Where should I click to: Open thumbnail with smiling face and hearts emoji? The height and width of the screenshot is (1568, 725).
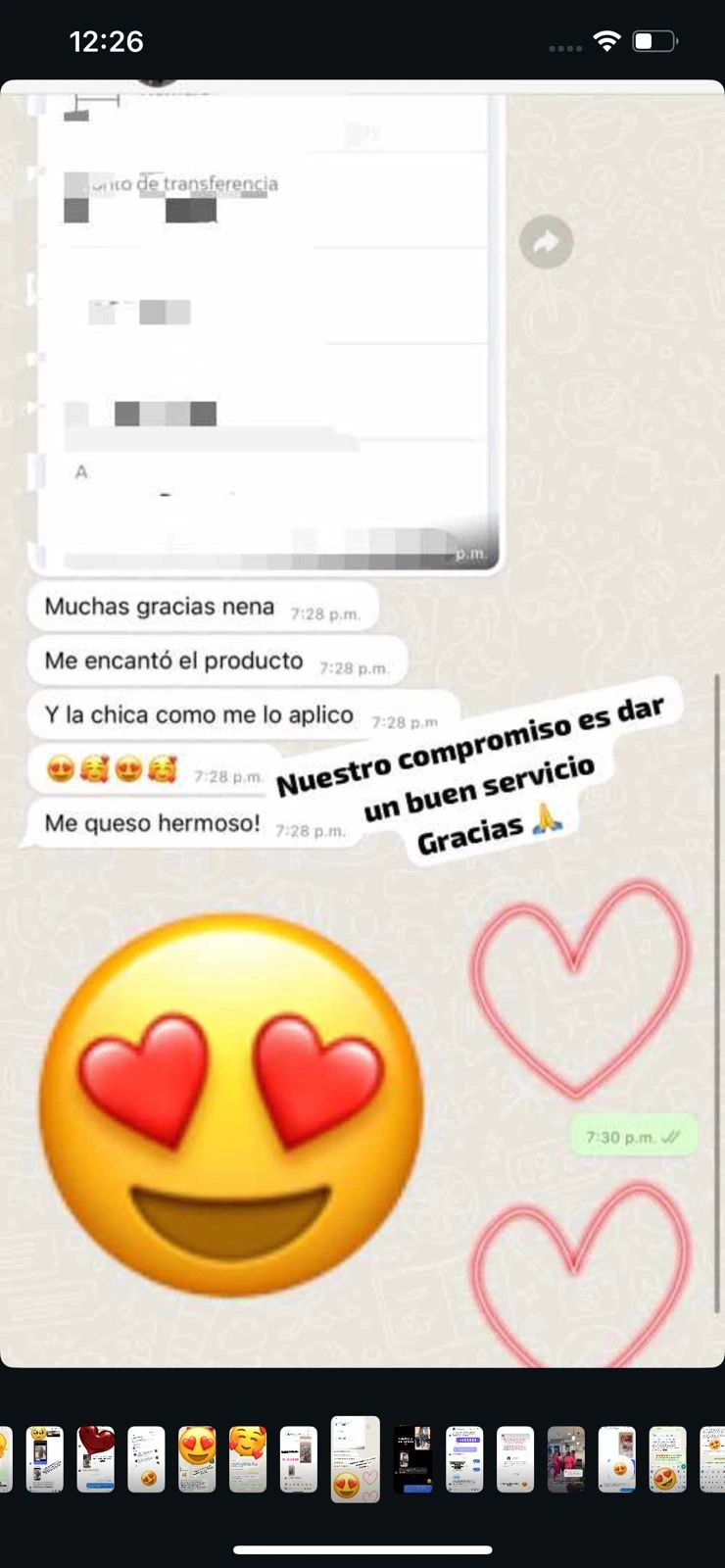tap(248, 1458)
